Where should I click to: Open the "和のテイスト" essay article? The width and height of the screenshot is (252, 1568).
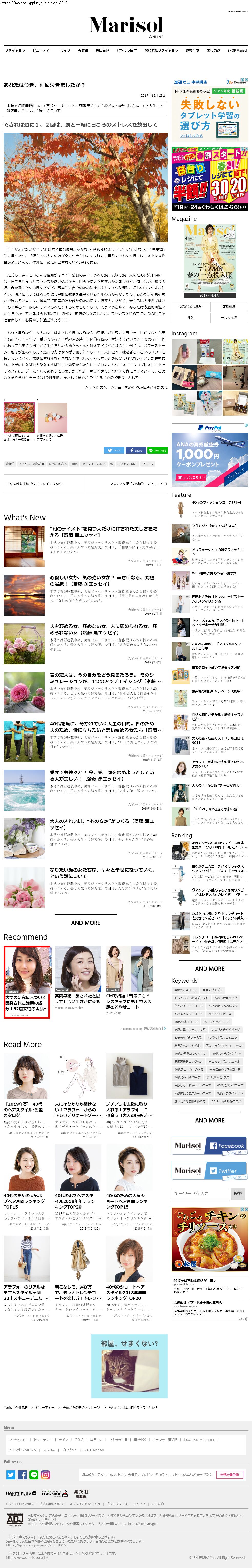104,531
